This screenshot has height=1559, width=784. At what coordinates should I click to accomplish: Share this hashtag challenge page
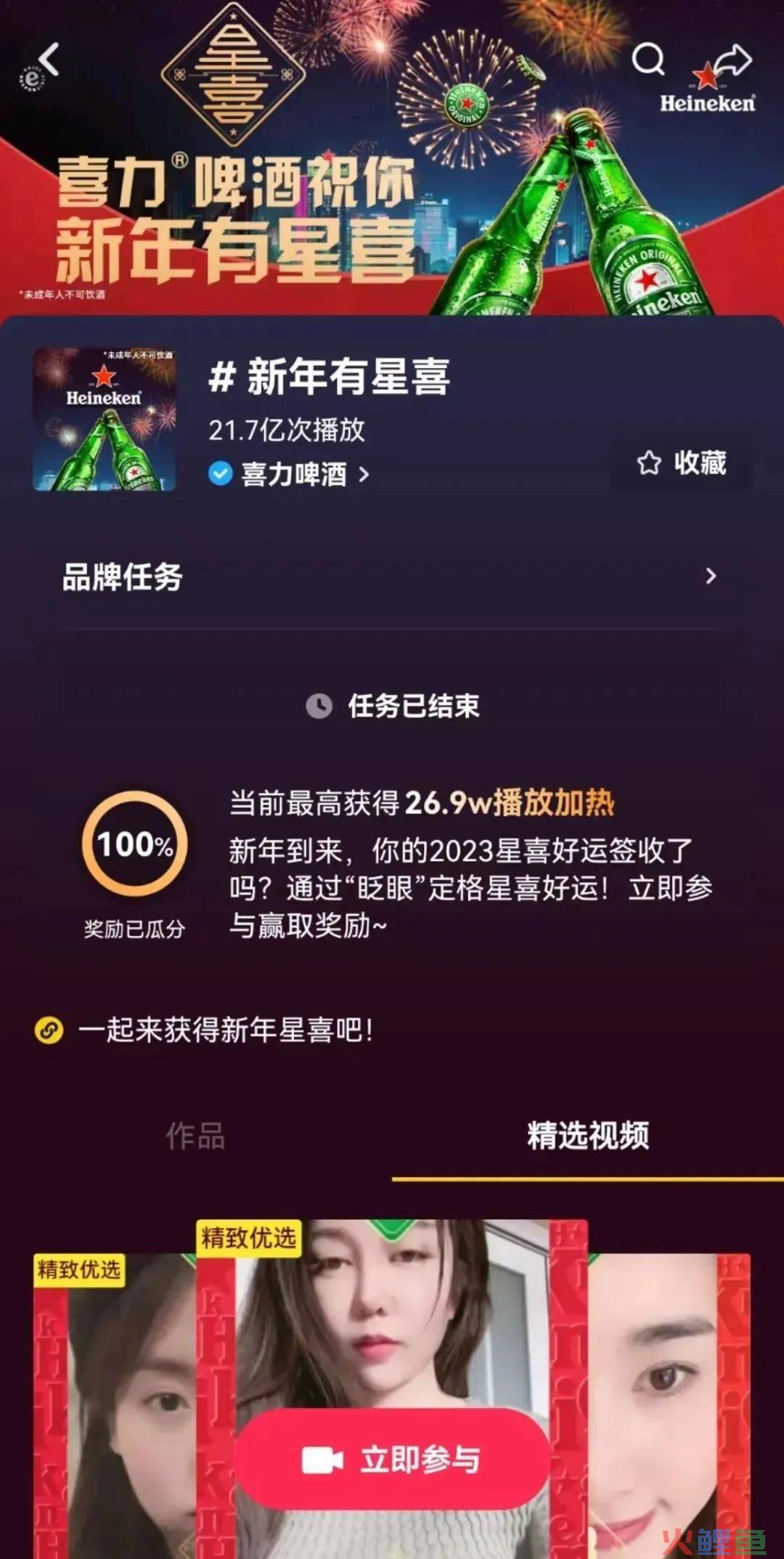[x=732, y=60]
